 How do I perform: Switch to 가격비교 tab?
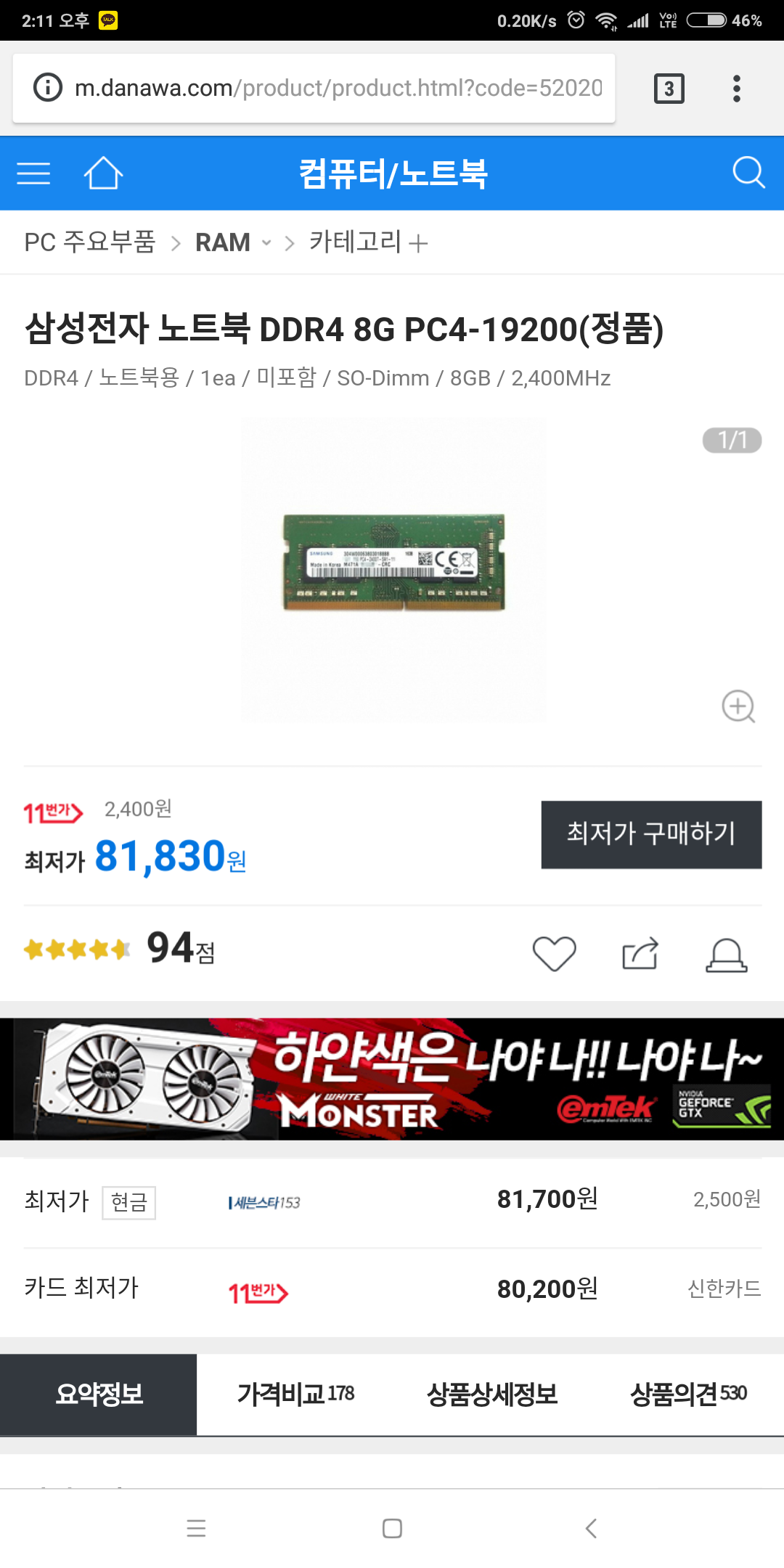pyautogui.click(x=295, y=1394)
